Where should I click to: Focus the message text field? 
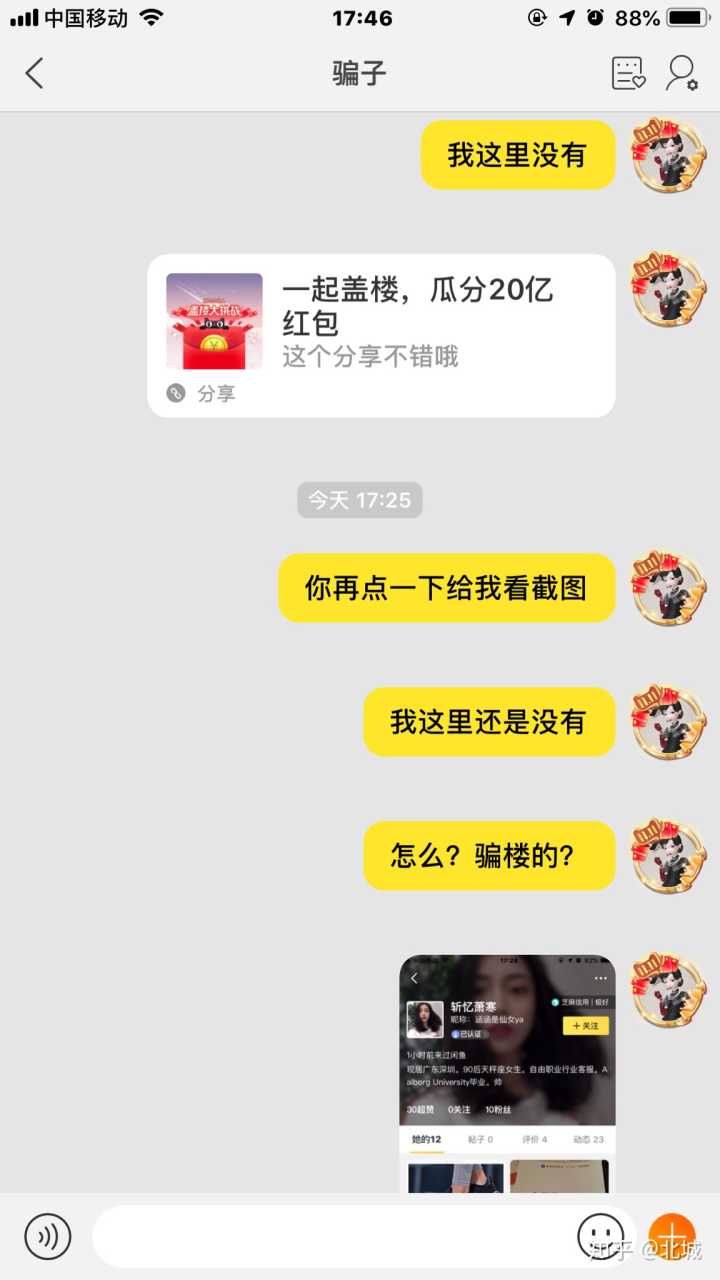click(330, 1236)
